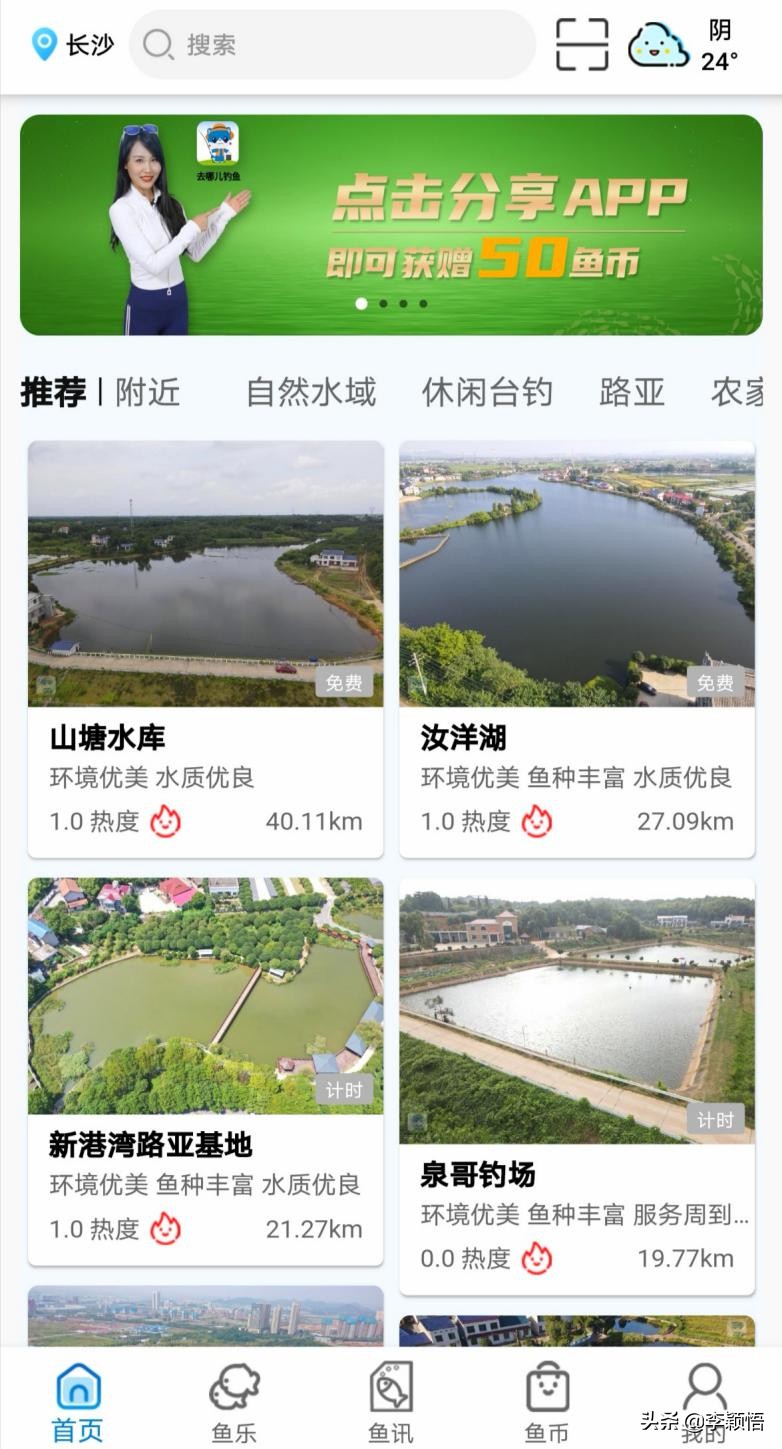Open the 鱼讯 fishing news icon
This screenshot has width=782, height=1449.
pyautogui.click(x=390, y=1386)
